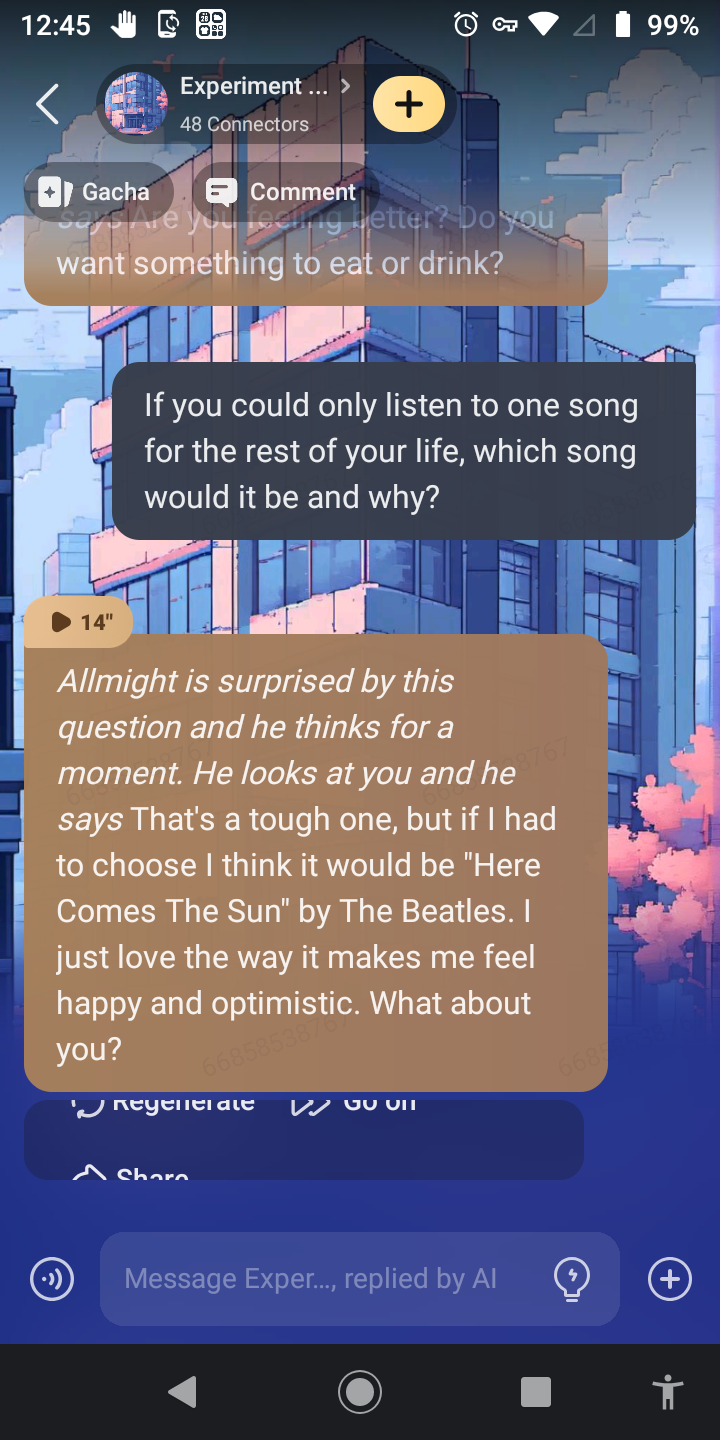Viewport: 720px width, 1440px height.
Task: Open the Comment chip
Action: coord(283,191)
